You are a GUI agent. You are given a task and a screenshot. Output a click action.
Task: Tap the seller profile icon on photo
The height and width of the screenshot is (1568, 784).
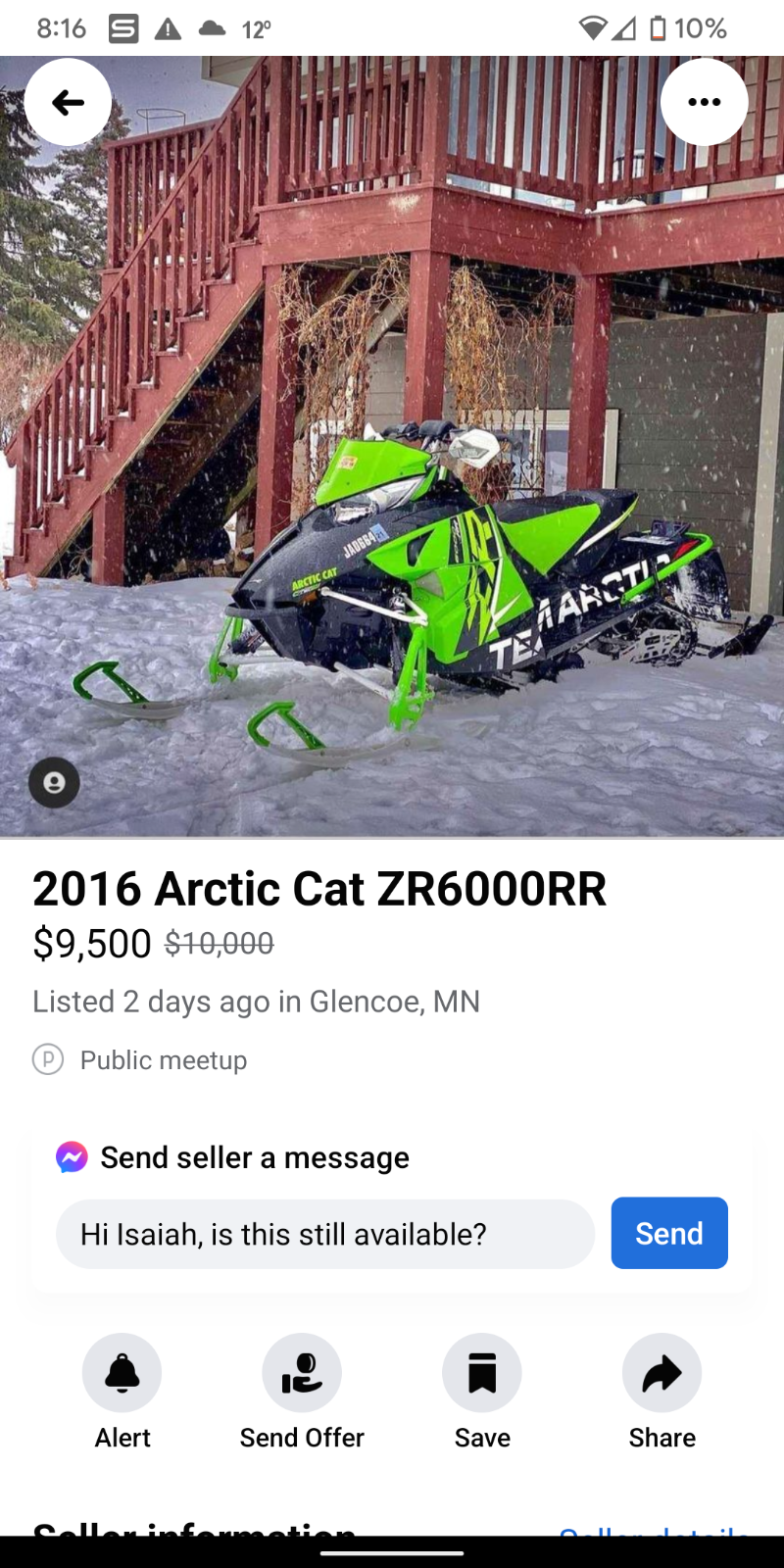click(x=54, y=782)
